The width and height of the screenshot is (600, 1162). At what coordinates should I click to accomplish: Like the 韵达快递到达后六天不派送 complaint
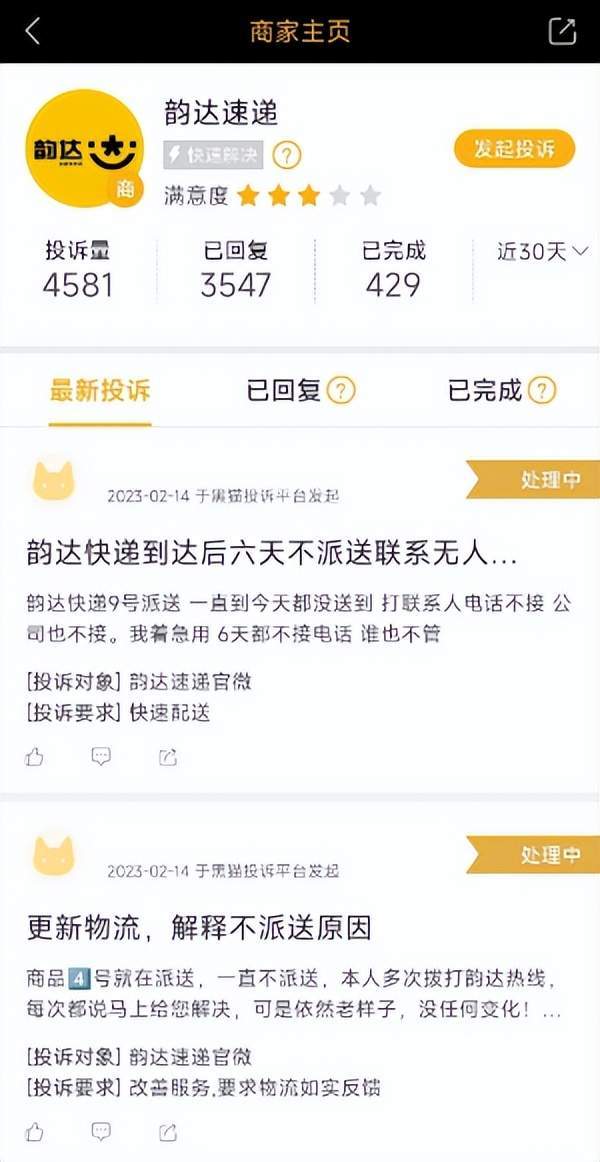tap(35, 757)
